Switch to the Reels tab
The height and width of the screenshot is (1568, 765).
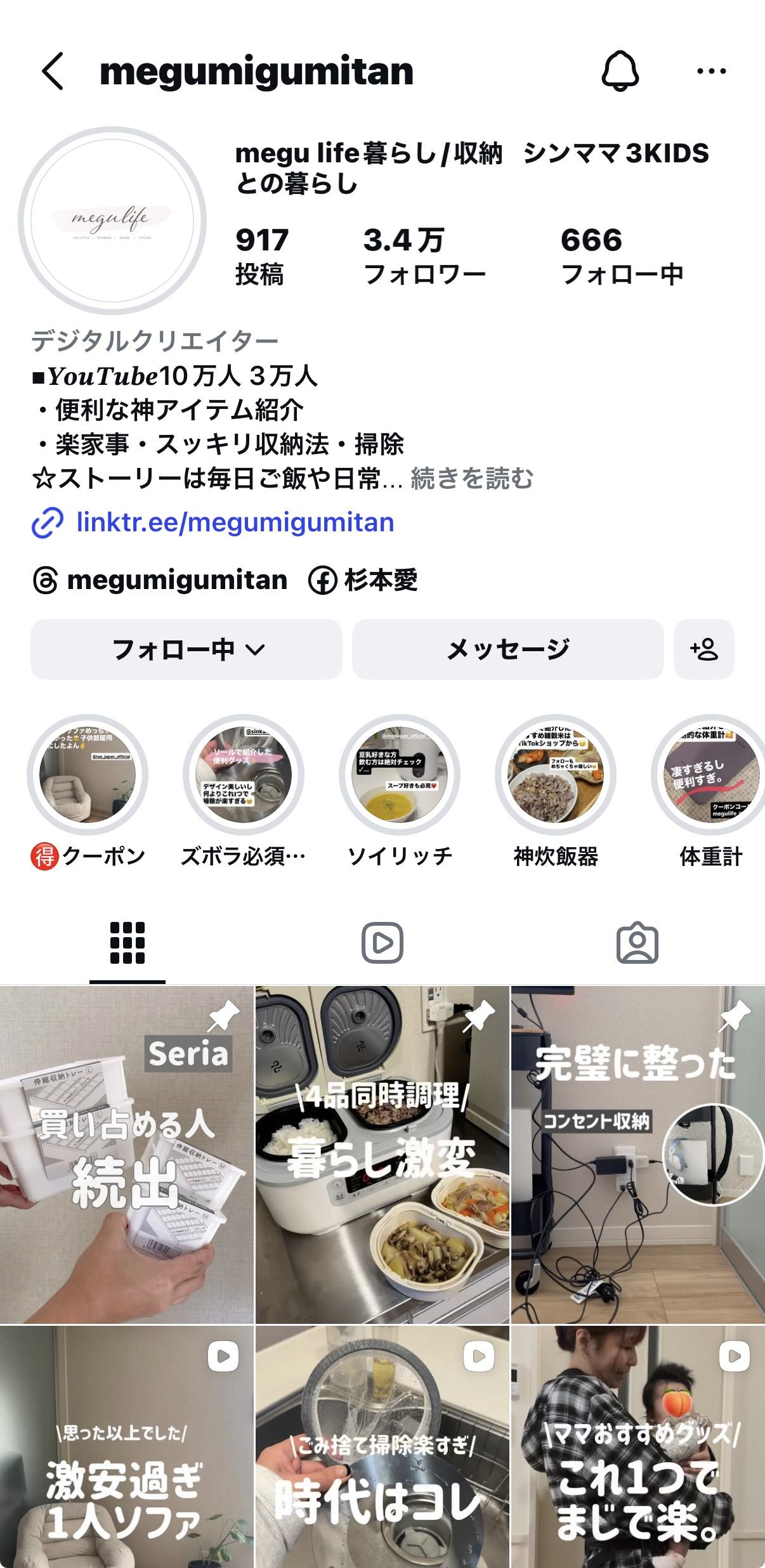pos(382,943)
